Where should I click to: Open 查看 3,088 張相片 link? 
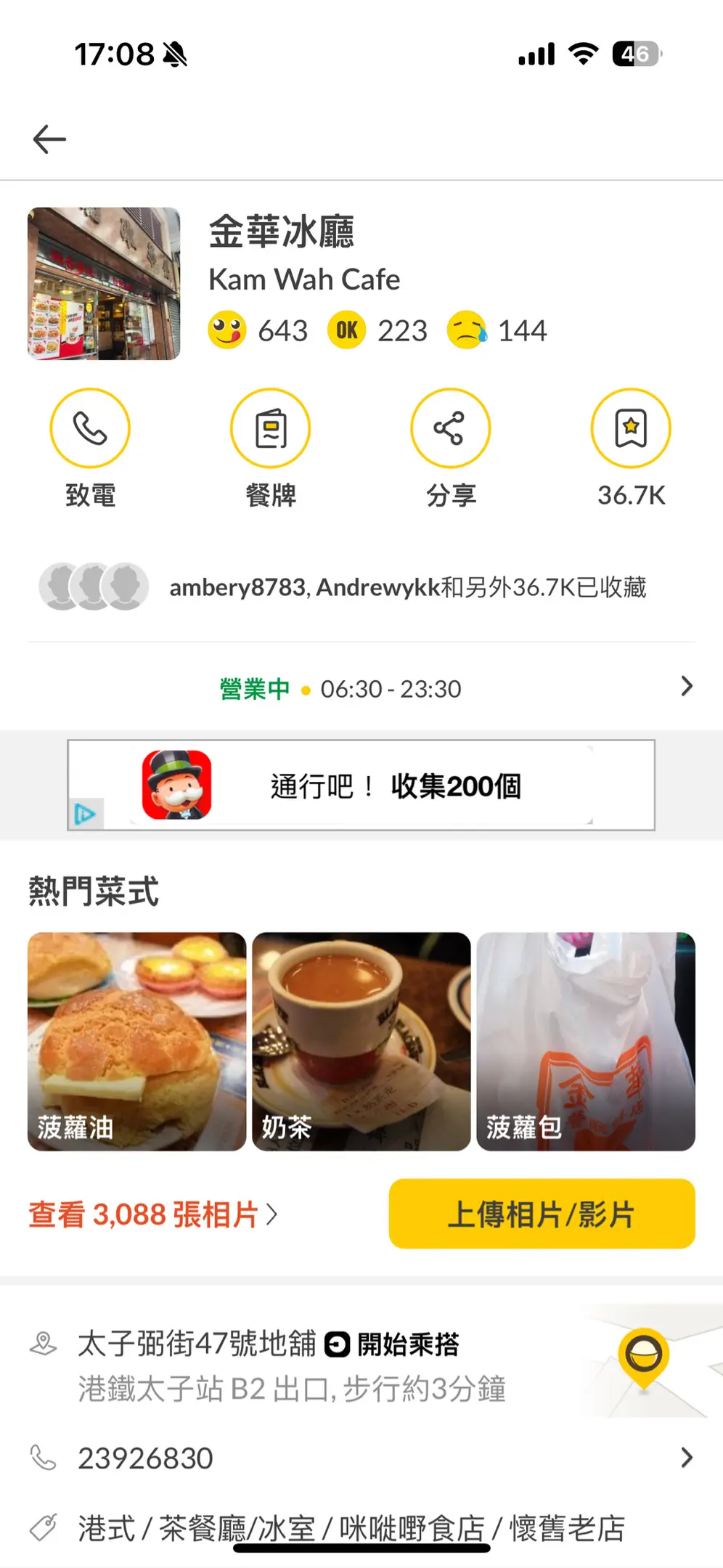pos(152,1214)
